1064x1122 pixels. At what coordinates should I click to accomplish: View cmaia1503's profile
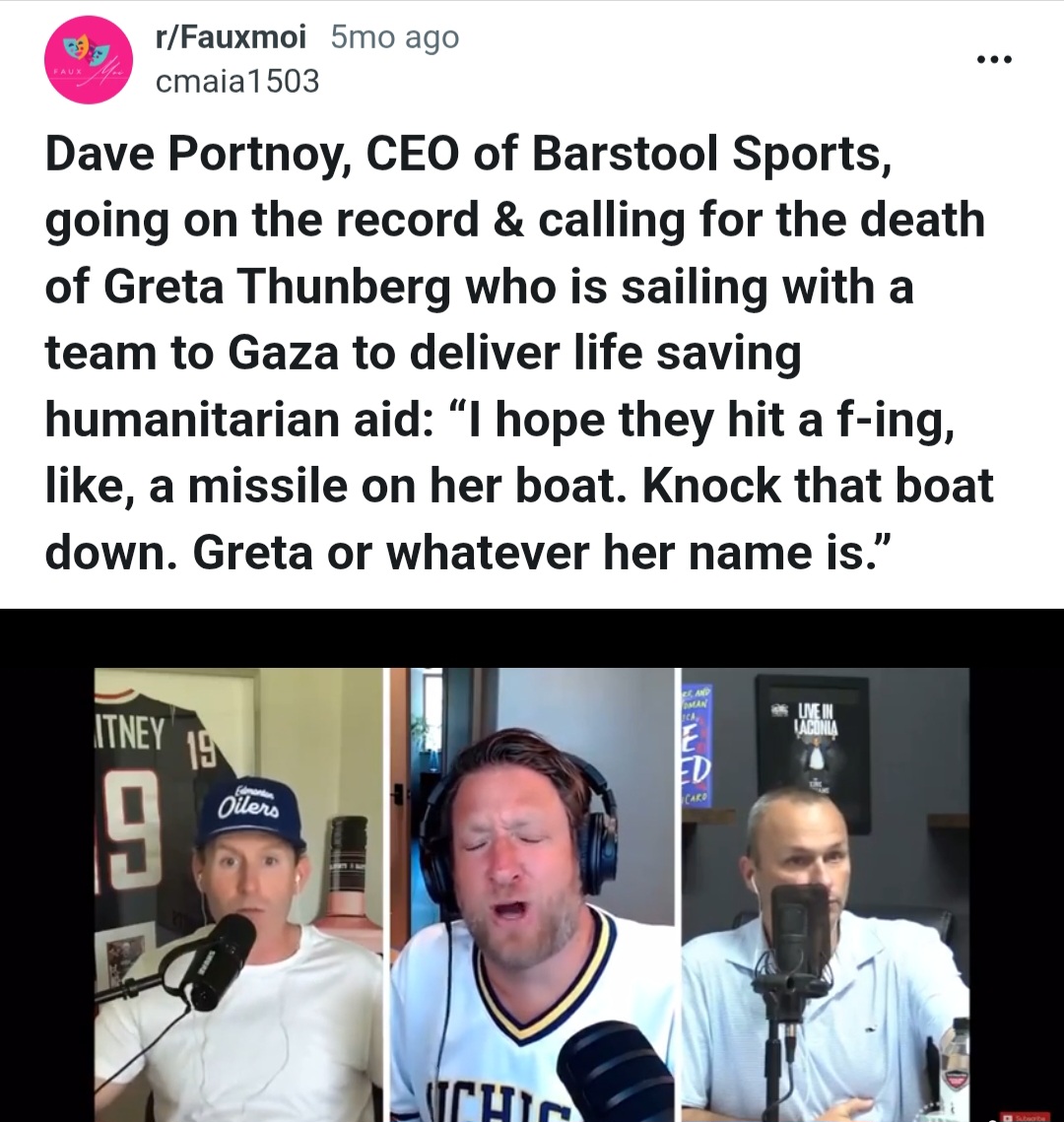(237, 81)
